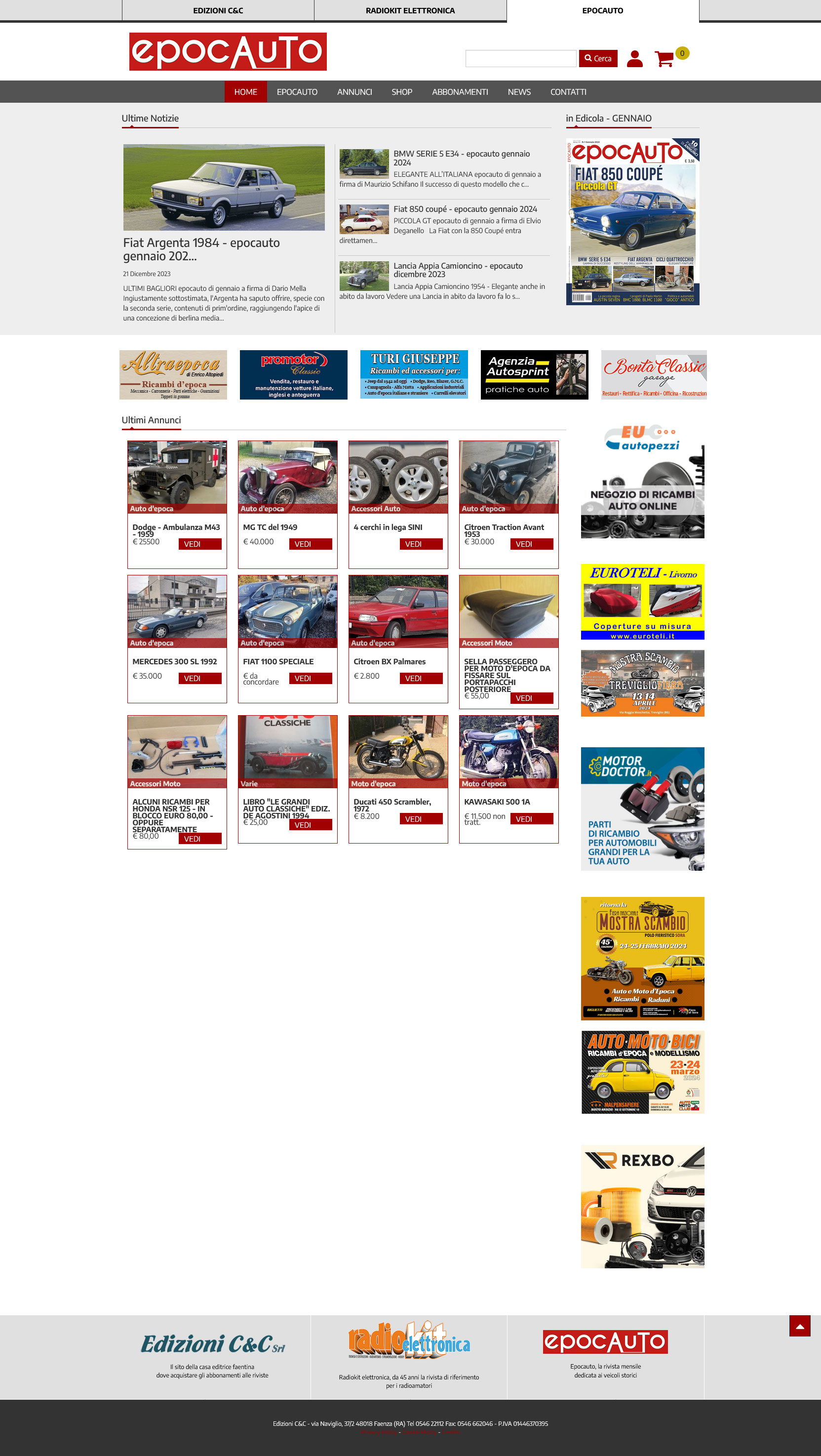This screenshot has height=1456, width=821.
Task: Switch to the RADIOKIT ELETTRONICA tab
Action: pos(410,10)
